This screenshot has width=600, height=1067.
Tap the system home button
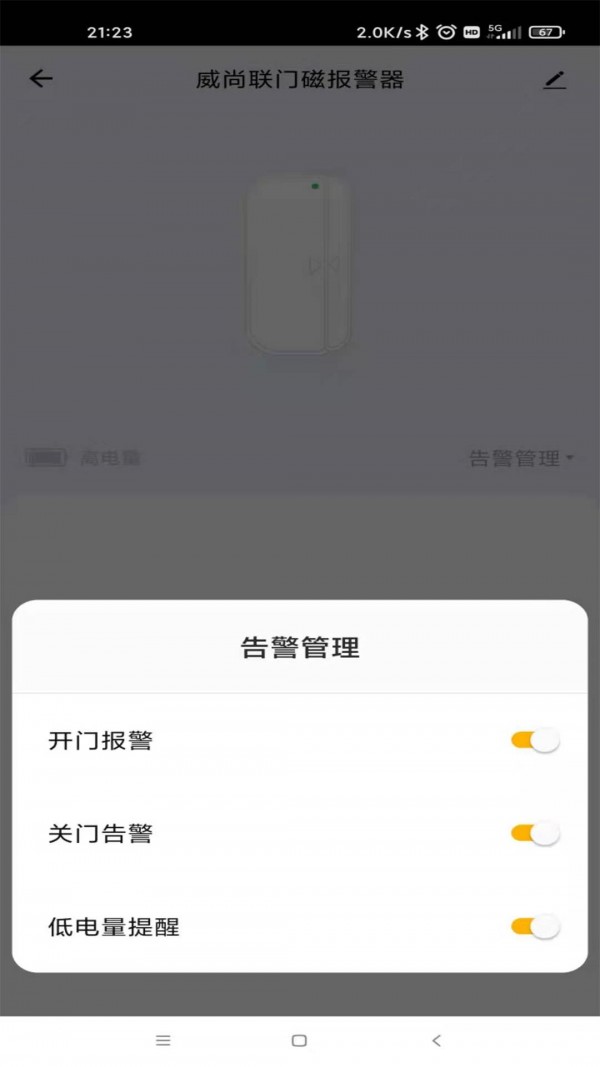click(x=299, y=1041)
